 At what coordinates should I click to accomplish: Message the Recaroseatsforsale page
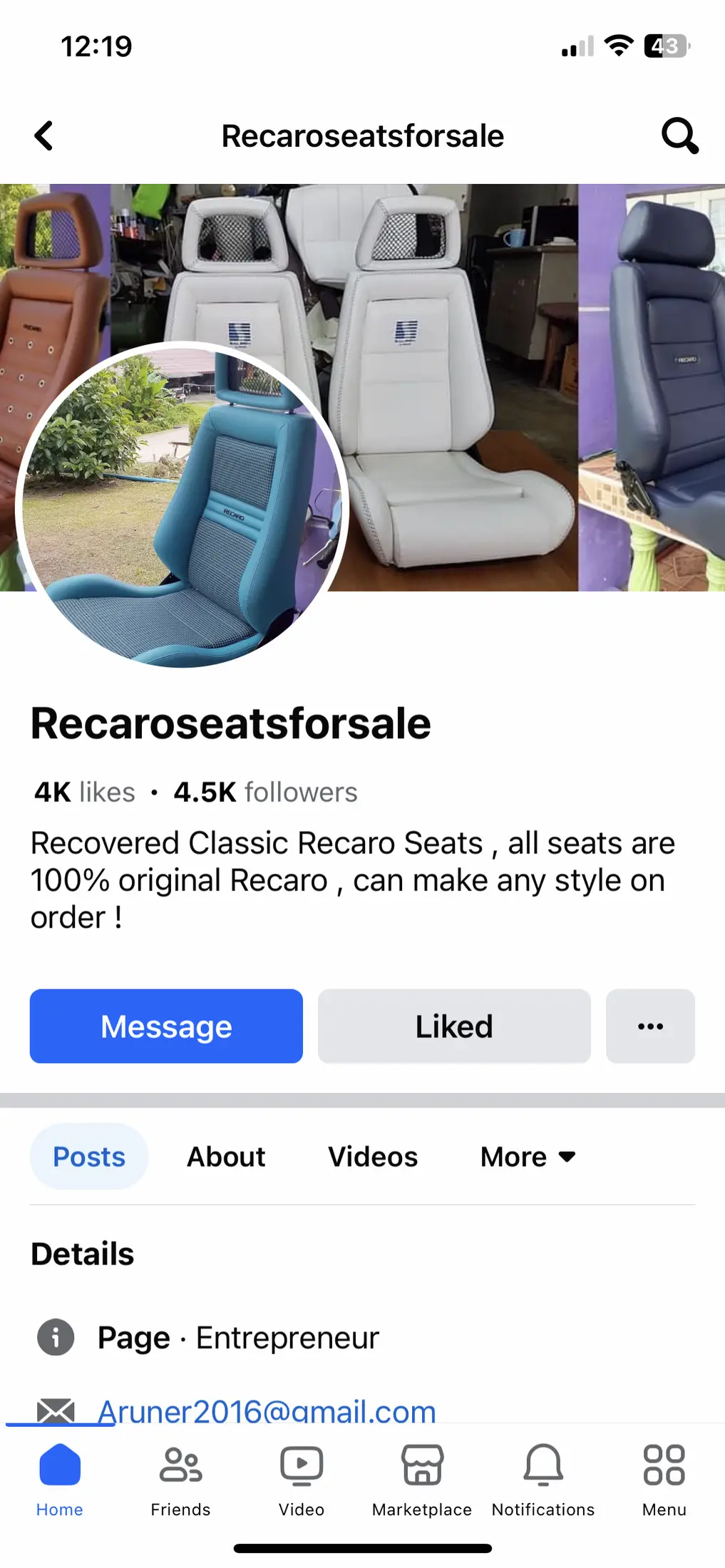(x=166, y=1026)
